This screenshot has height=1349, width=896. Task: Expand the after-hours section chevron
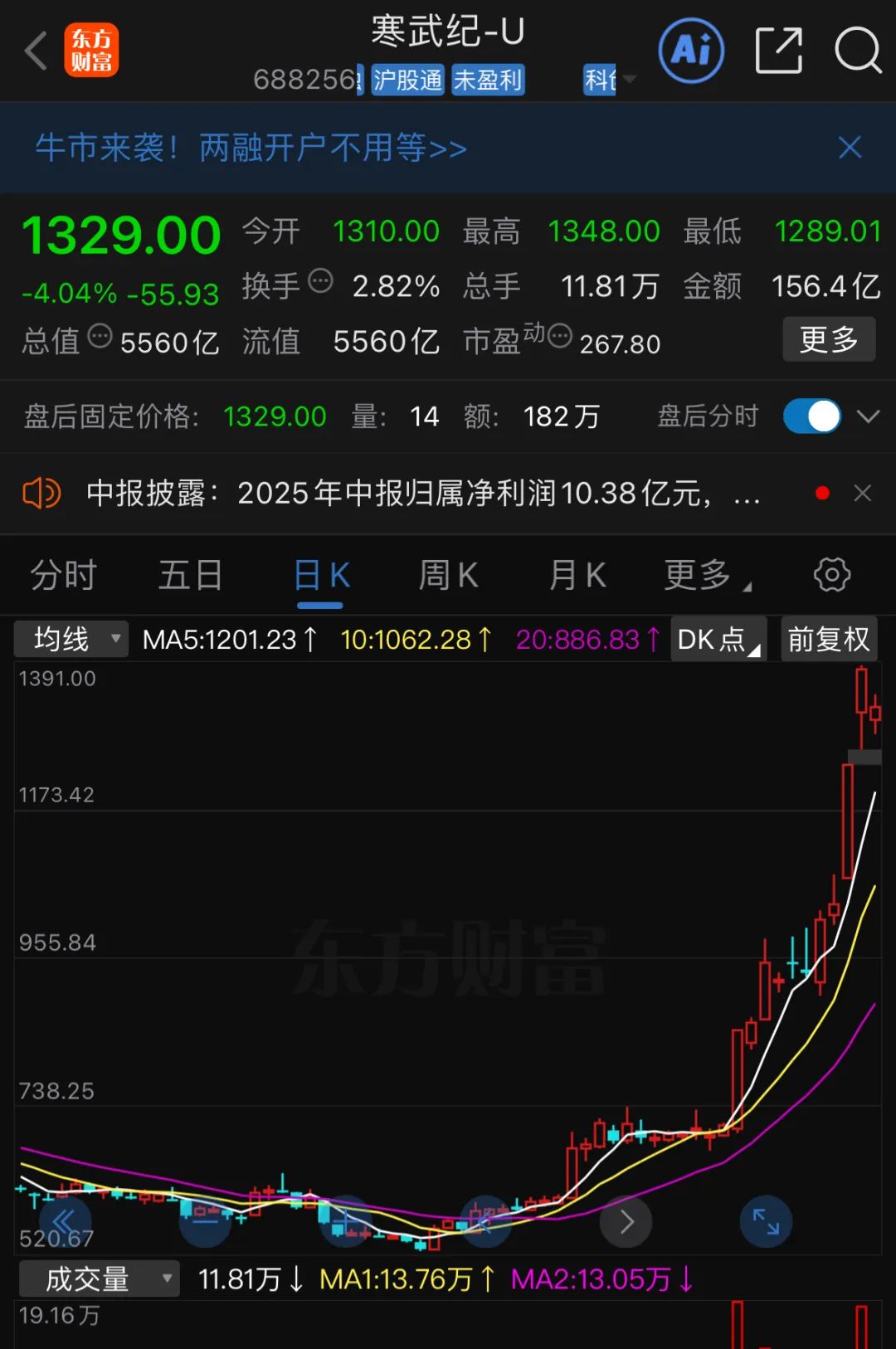point(868,416)
